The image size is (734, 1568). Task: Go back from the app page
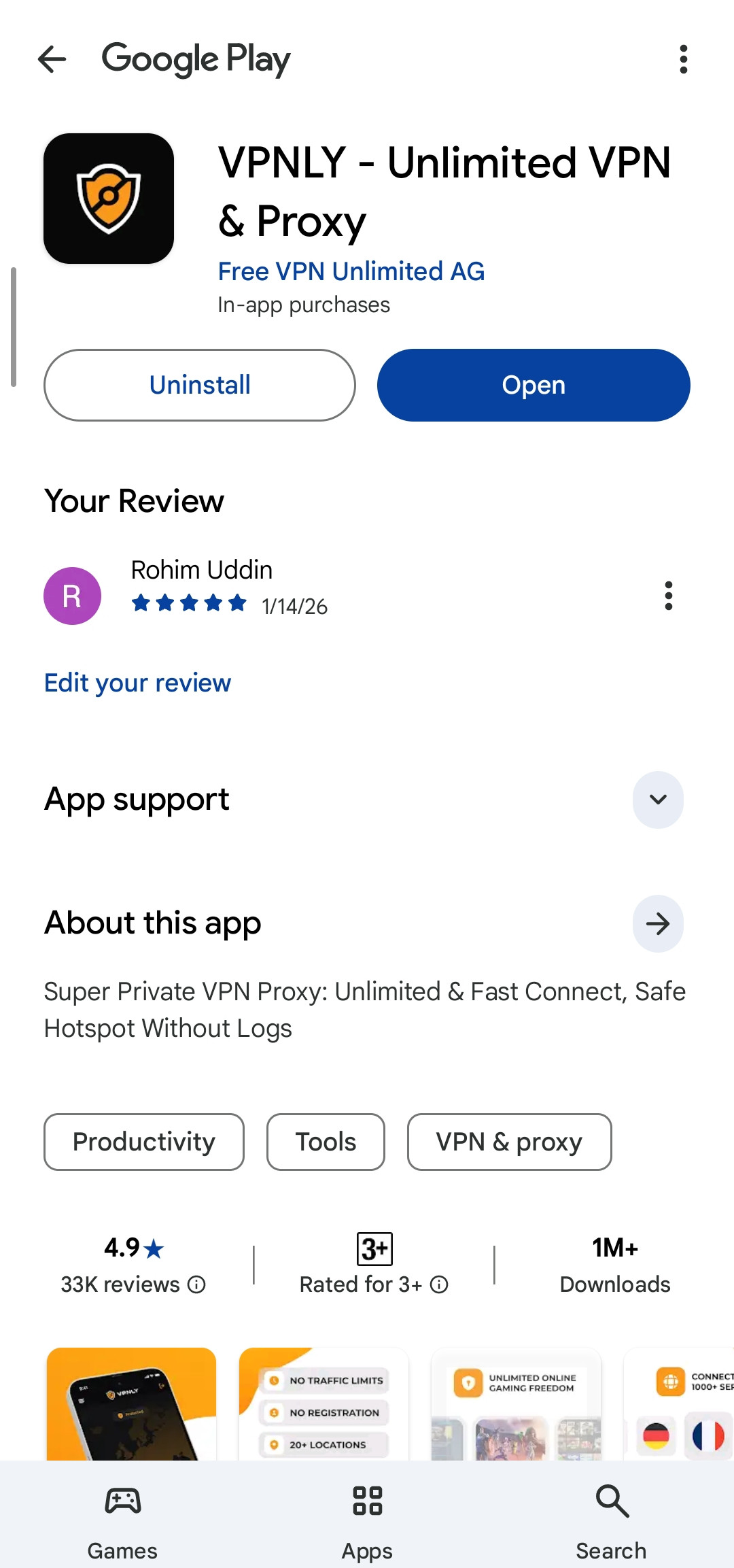(x=52, y=59)
